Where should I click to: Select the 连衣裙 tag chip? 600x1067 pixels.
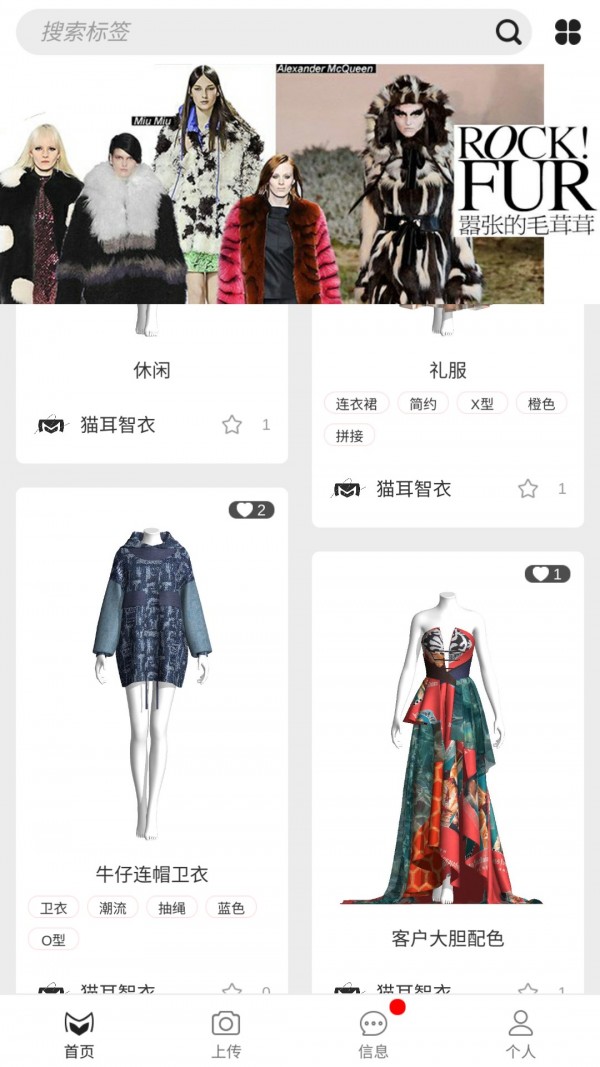click(356, 404)
